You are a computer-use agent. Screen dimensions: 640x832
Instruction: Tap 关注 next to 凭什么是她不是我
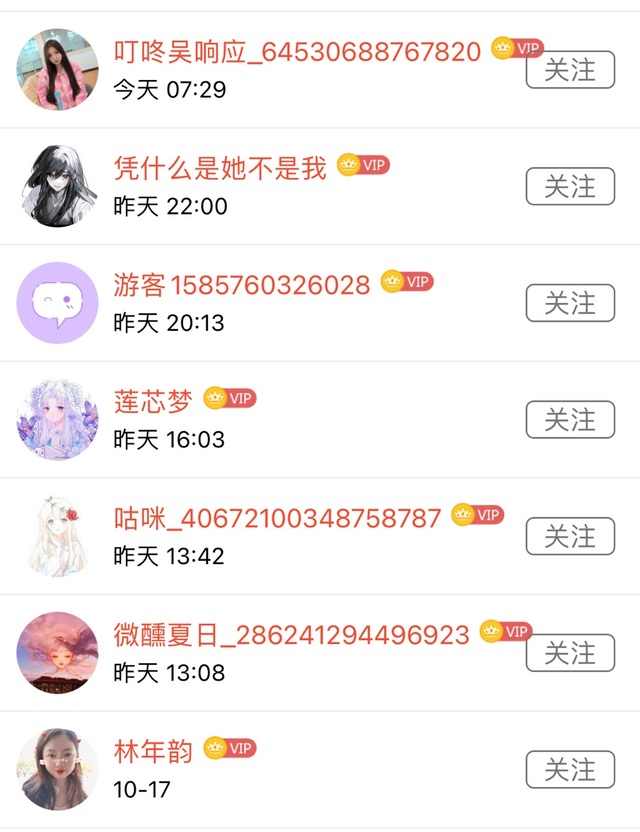pos(570,187)
